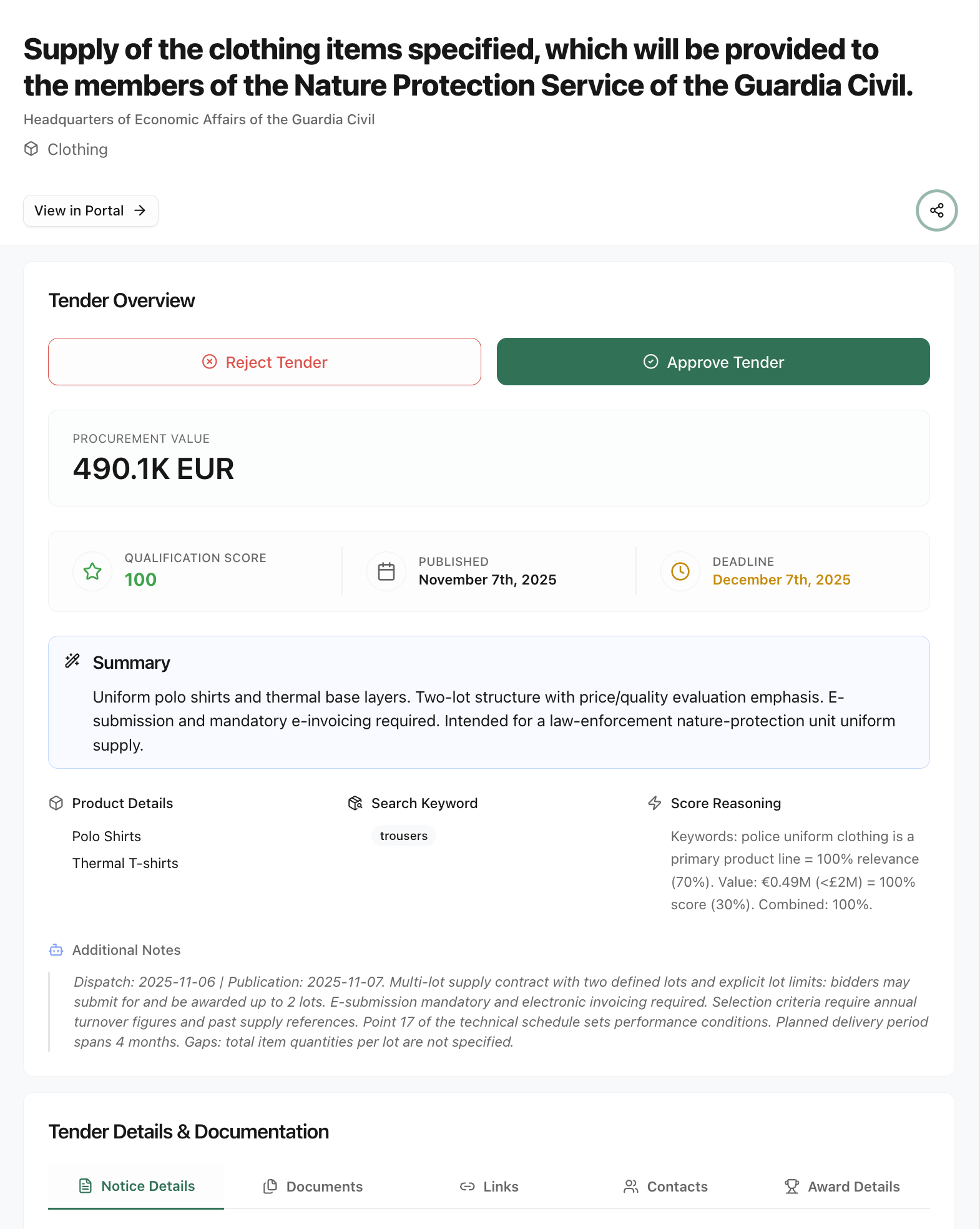Select the clock icon beside the Deadline
The image size is (980, 1229).
680,571
